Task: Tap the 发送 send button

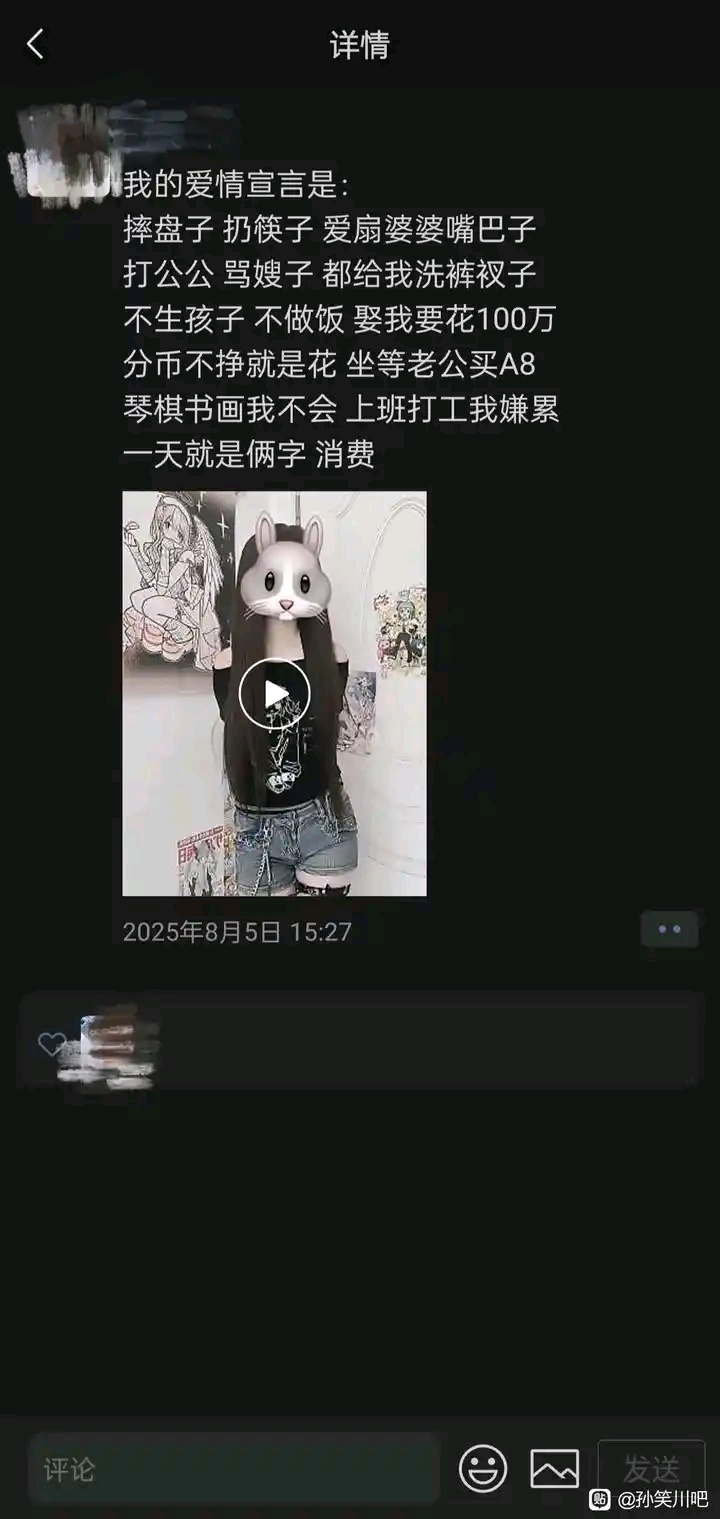Action: pos(651,1469)
